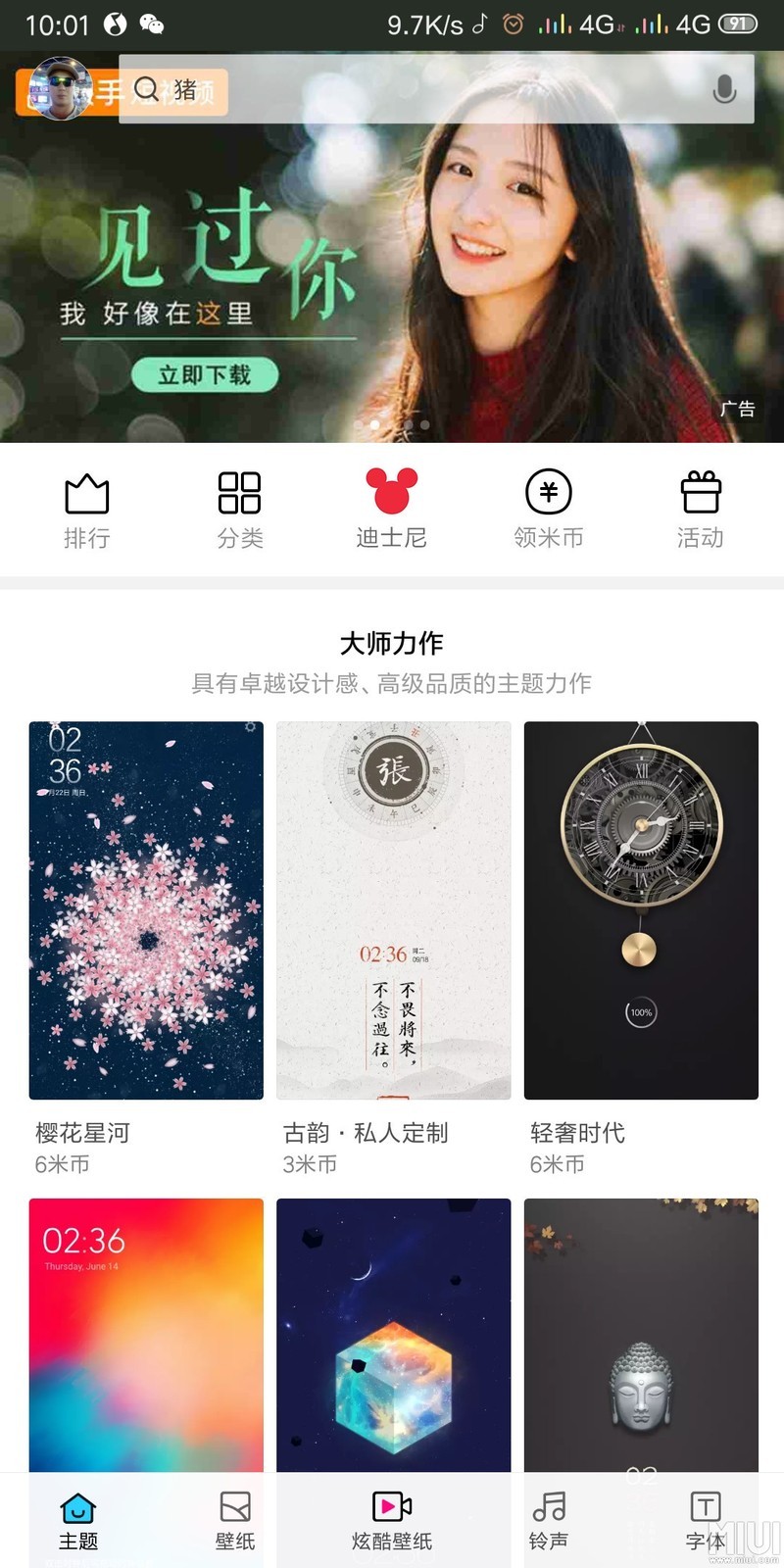The image size is (784, 1568).
Task: Stay on the 主题 (Themes) tab
Action: (78, 1514)
